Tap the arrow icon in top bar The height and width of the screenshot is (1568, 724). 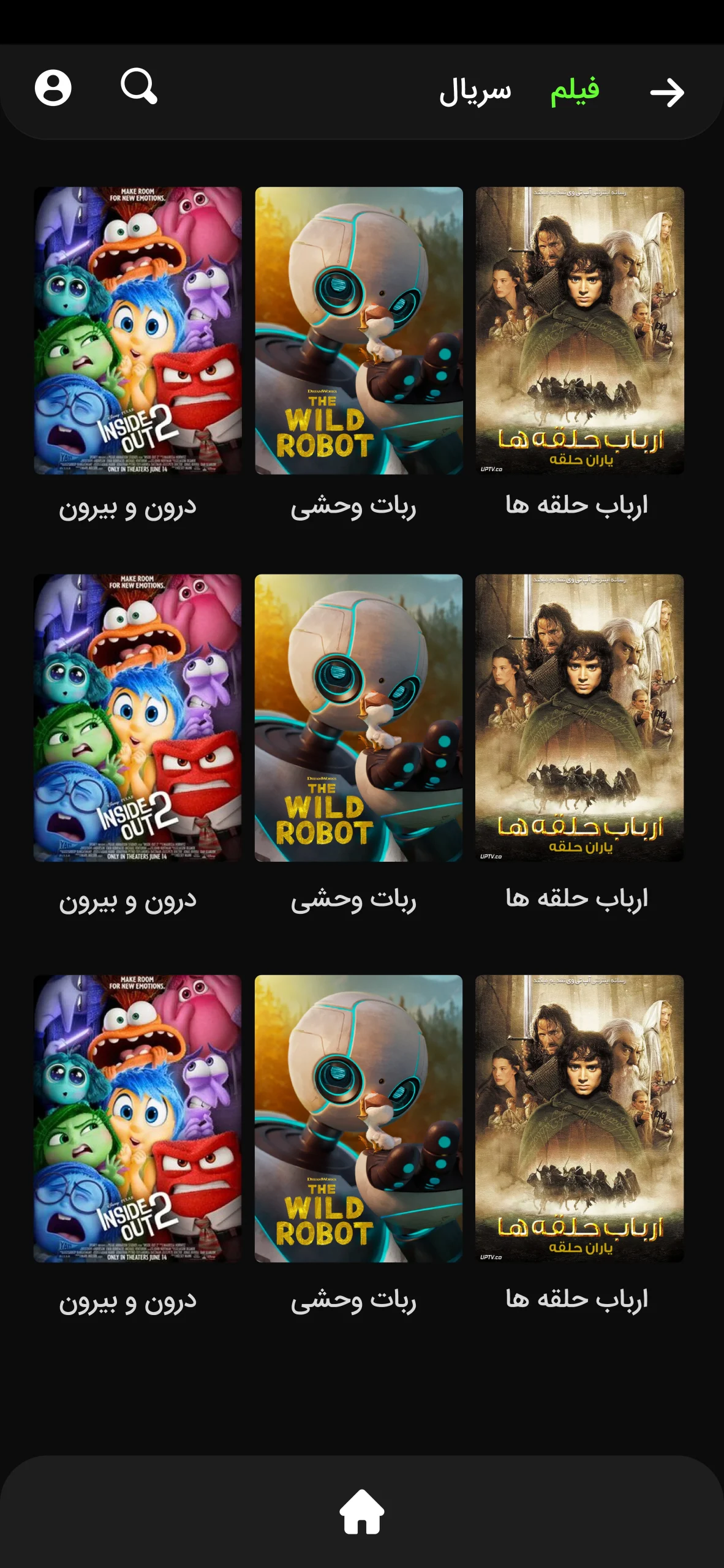coord(667,93)
